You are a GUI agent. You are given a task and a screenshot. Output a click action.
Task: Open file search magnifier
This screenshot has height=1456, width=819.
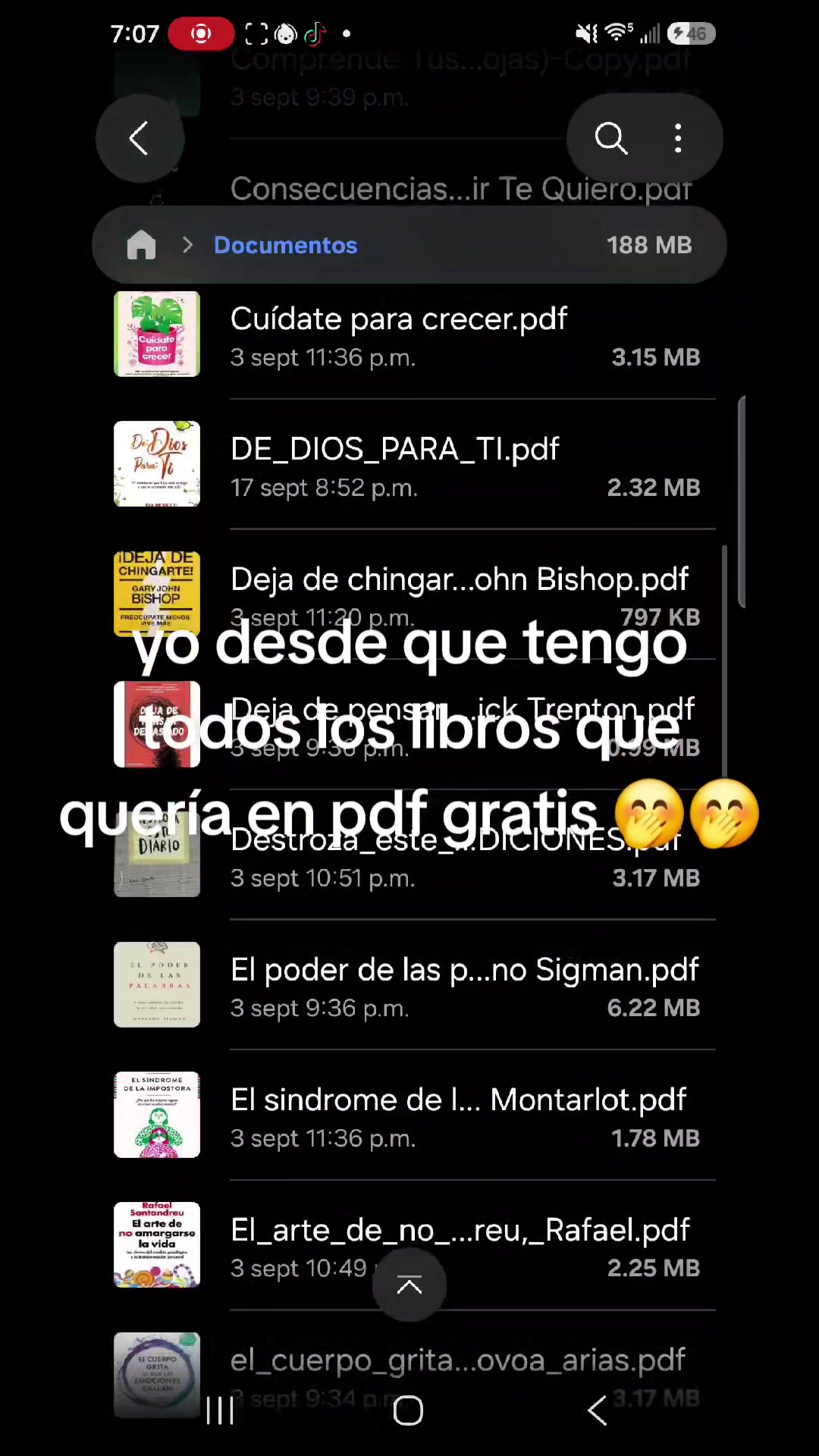pyautogui.click(x=611, y=139)
